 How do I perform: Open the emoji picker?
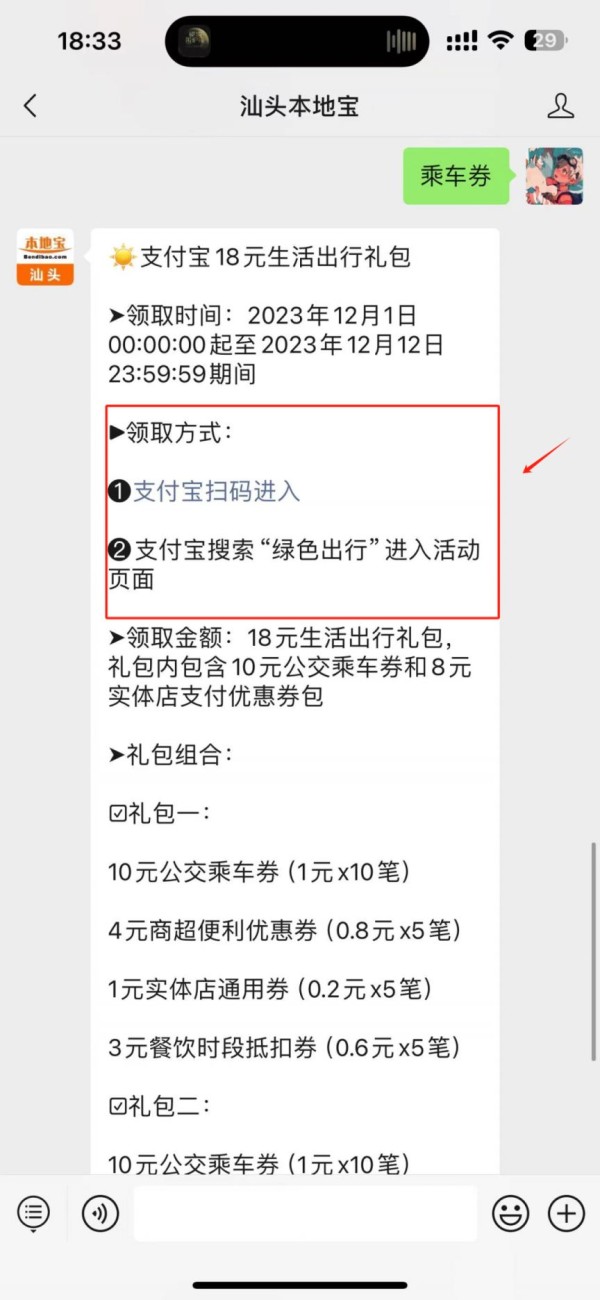coord(510,1214)
